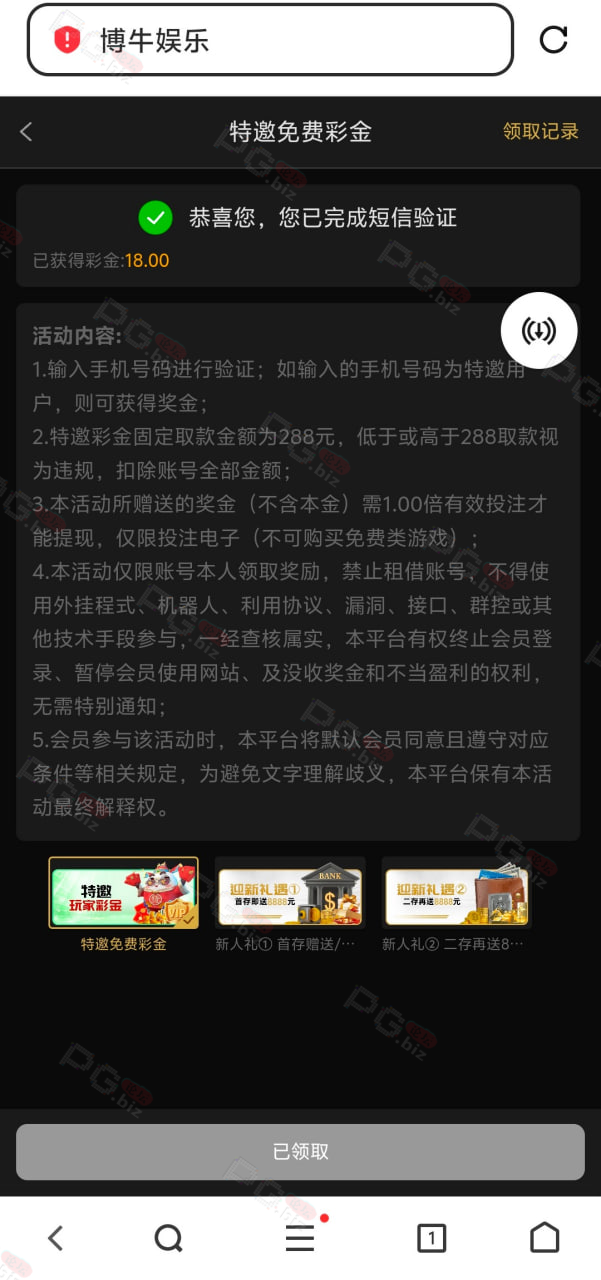Screen dimensions: 601x1280
Task: Go to the browser home page
Action: click(545, 1238)
